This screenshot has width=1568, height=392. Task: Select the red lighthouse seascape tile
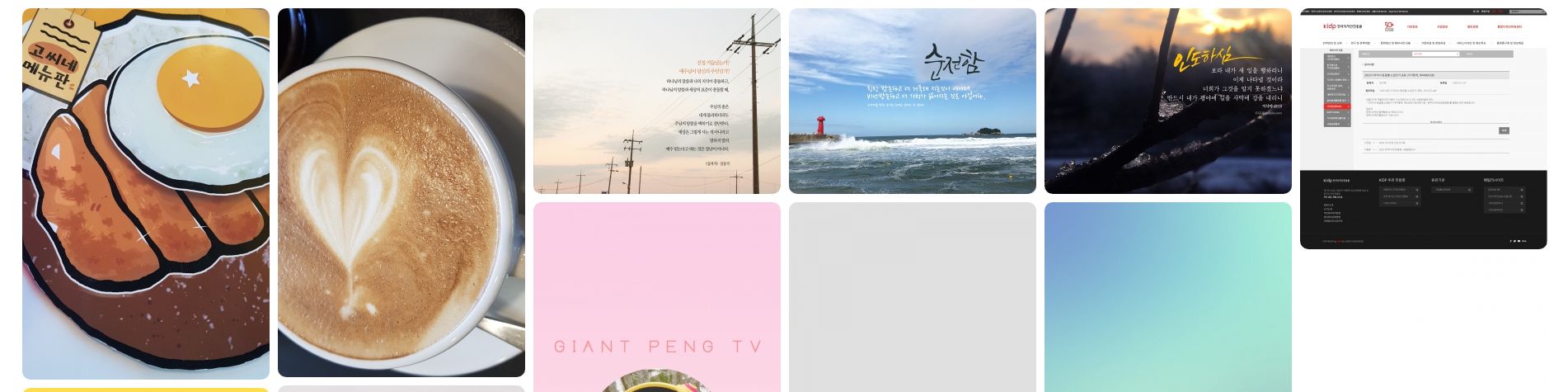pyautogui.click(x=913, y=102)
